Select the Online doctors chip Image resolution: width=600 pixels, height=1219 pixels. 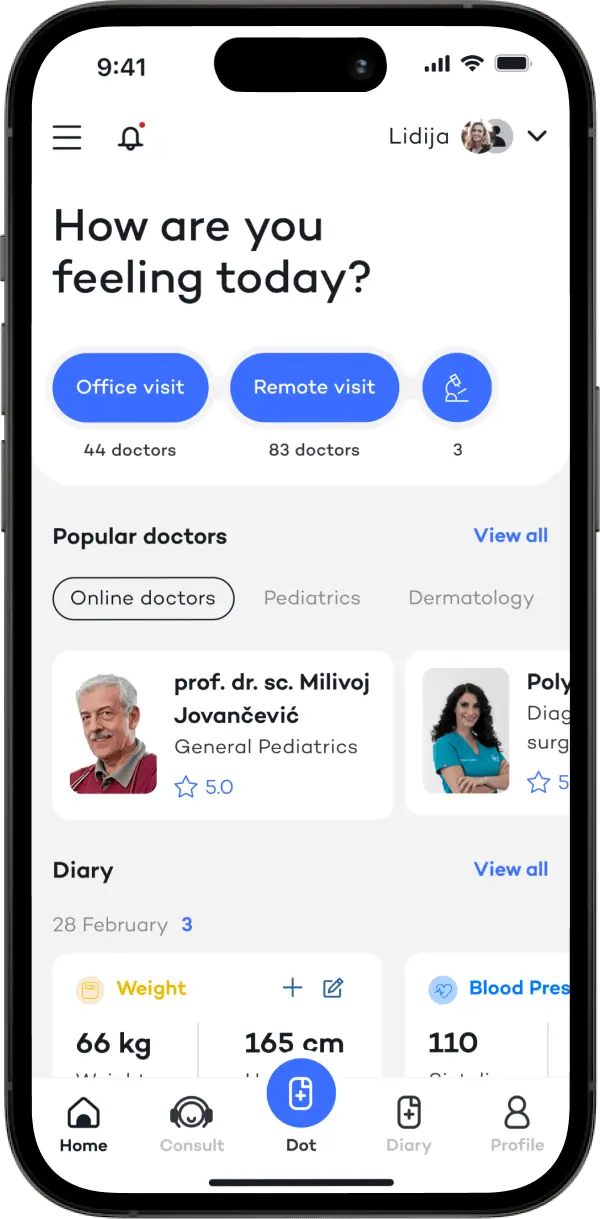click(x=143, y=598)
